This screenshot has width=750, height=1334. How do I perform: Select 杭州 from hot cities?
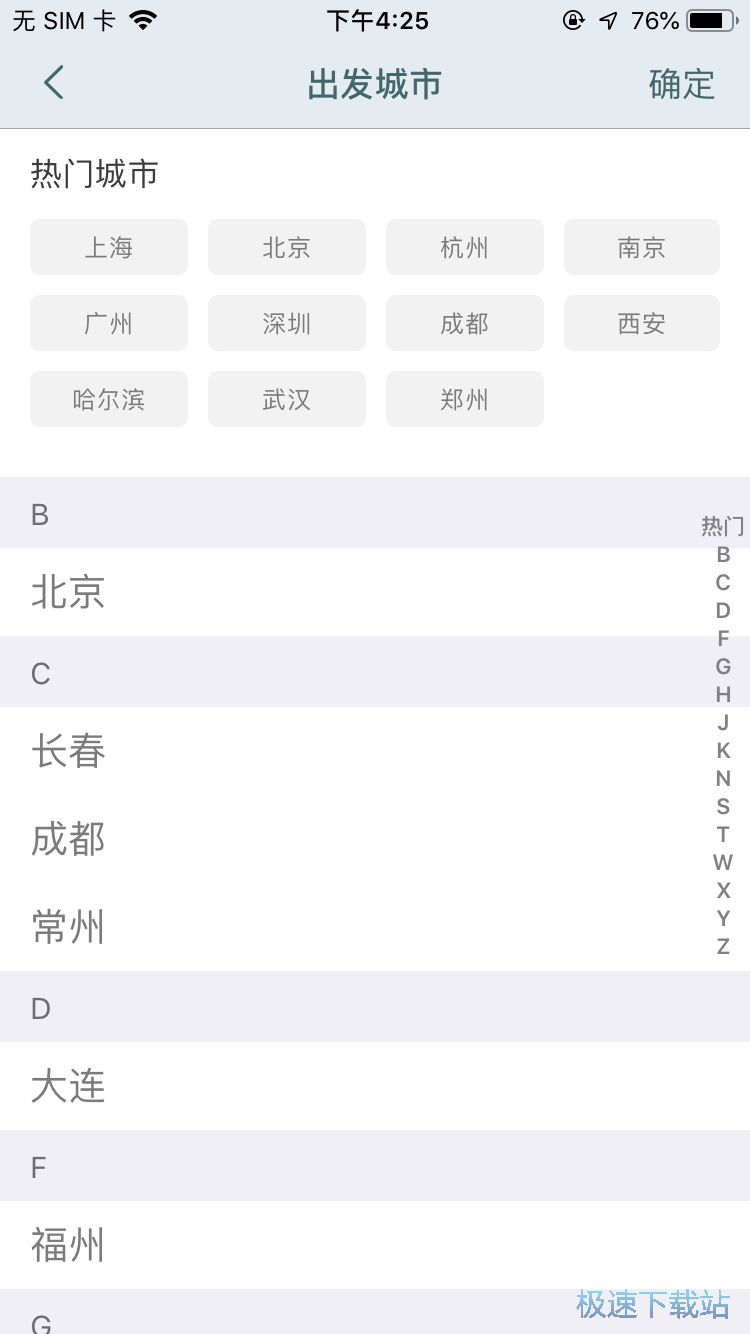pyautogui.click(x=464, y=247)
